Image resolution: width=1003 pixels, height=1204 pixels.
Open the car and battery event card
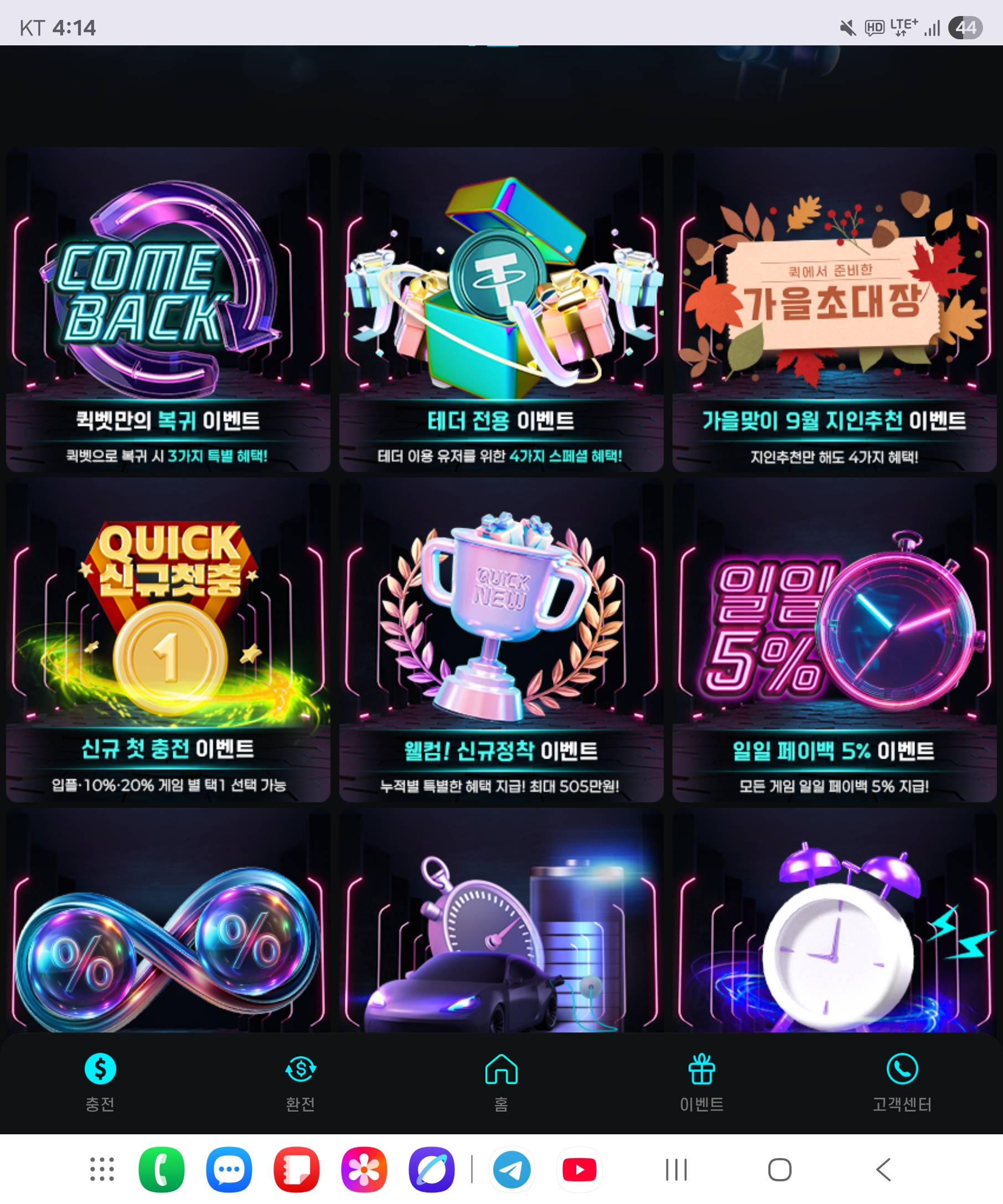tap(500, 929)
